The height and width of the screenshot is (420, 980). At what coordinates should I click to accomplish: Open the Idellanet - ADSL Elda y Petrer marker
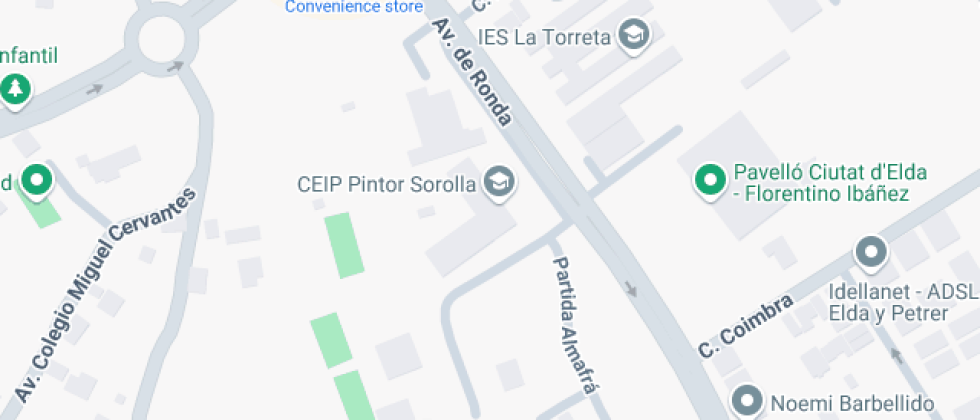click(872, 251)
